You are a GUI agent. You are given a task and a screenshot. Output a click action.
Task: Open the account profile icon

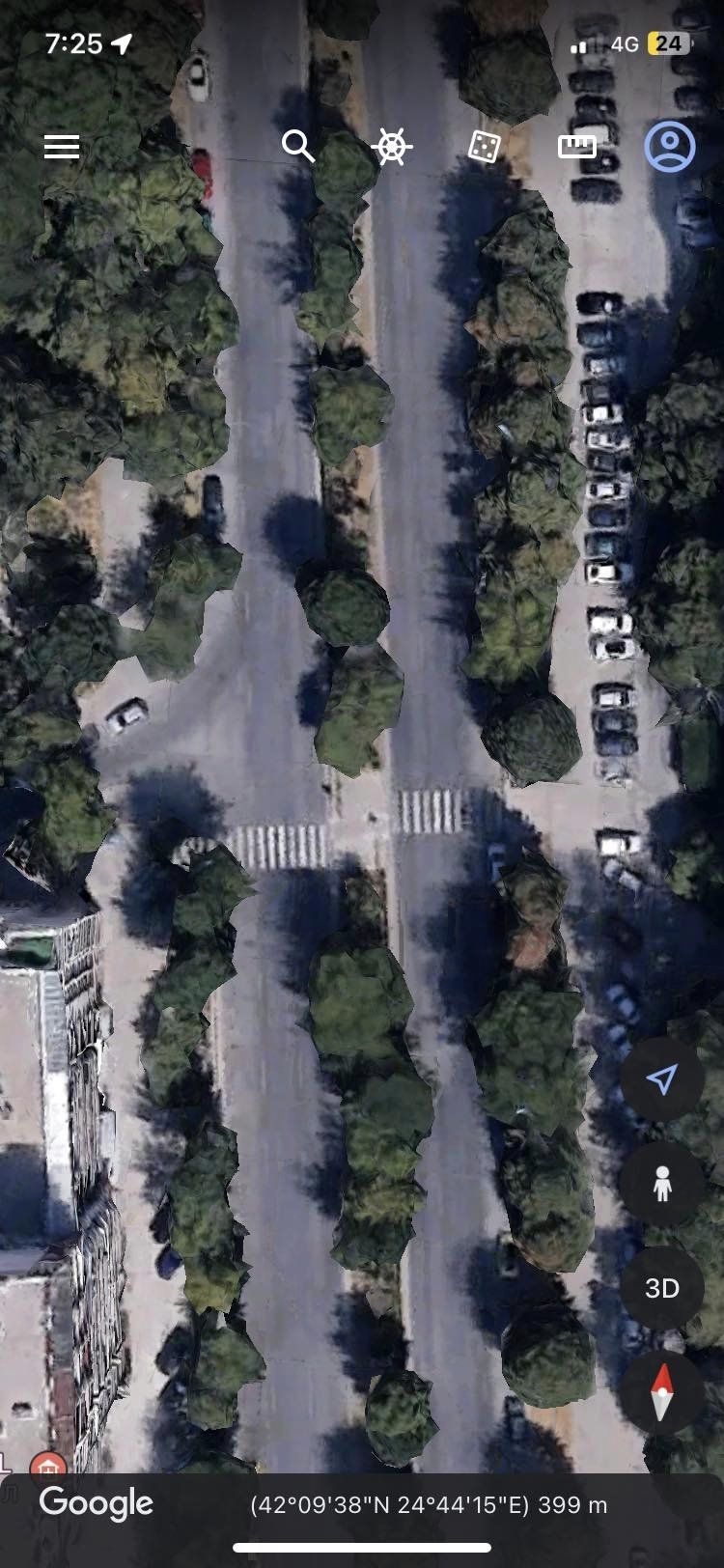670,147
